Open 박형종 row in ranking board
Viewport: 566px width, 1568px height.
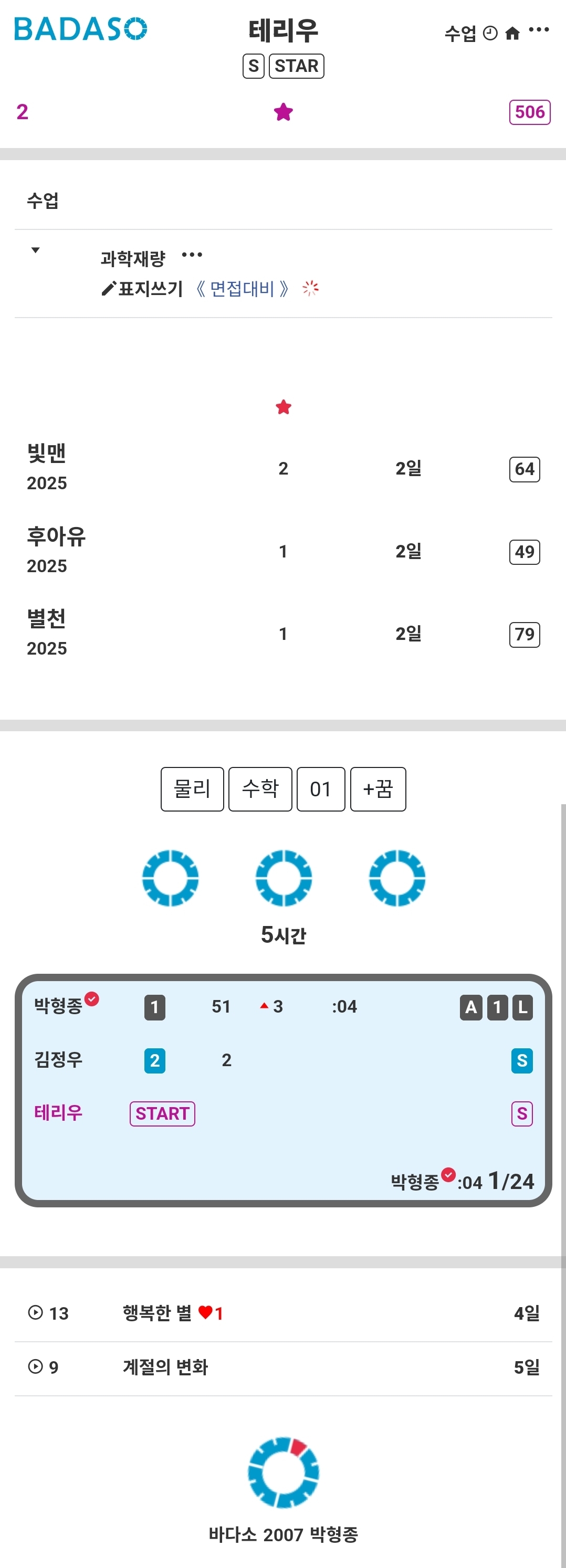[x=58, y=1006]
